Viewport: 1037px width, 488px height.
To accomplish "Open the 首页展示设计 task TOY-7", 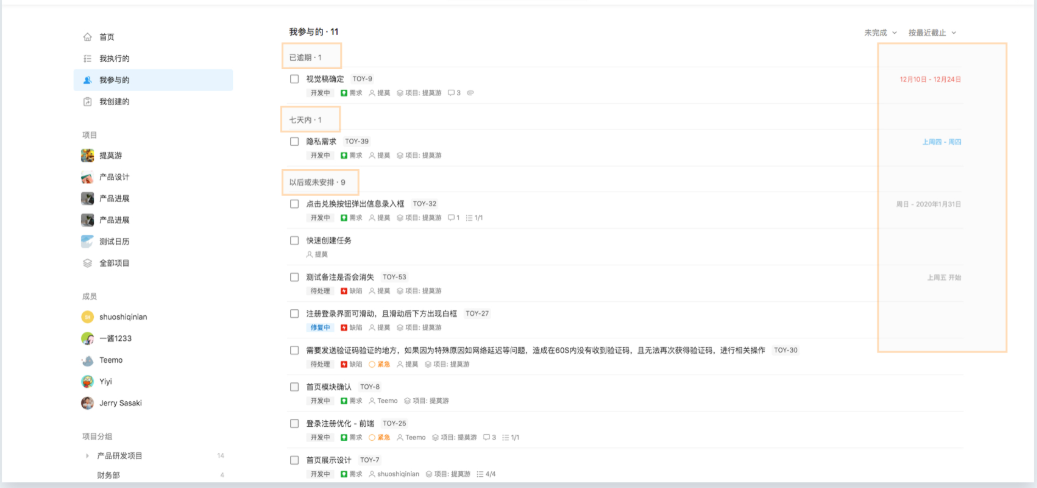I will pos(328,460).
